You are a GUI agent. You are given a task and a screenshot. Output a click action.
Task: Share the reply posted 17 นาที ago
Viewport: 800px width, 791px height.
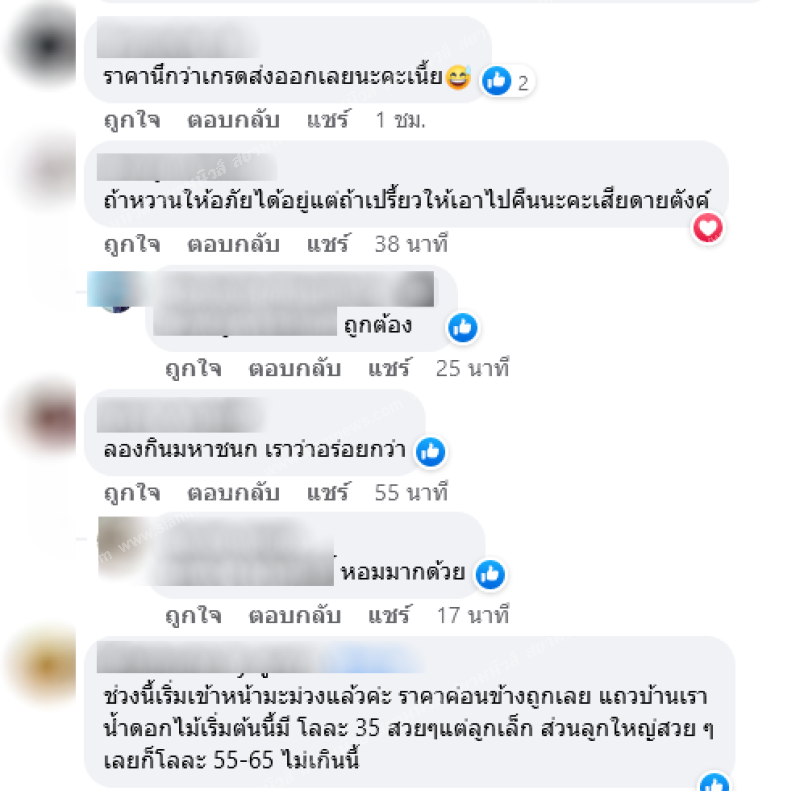[x=389, y=614]
